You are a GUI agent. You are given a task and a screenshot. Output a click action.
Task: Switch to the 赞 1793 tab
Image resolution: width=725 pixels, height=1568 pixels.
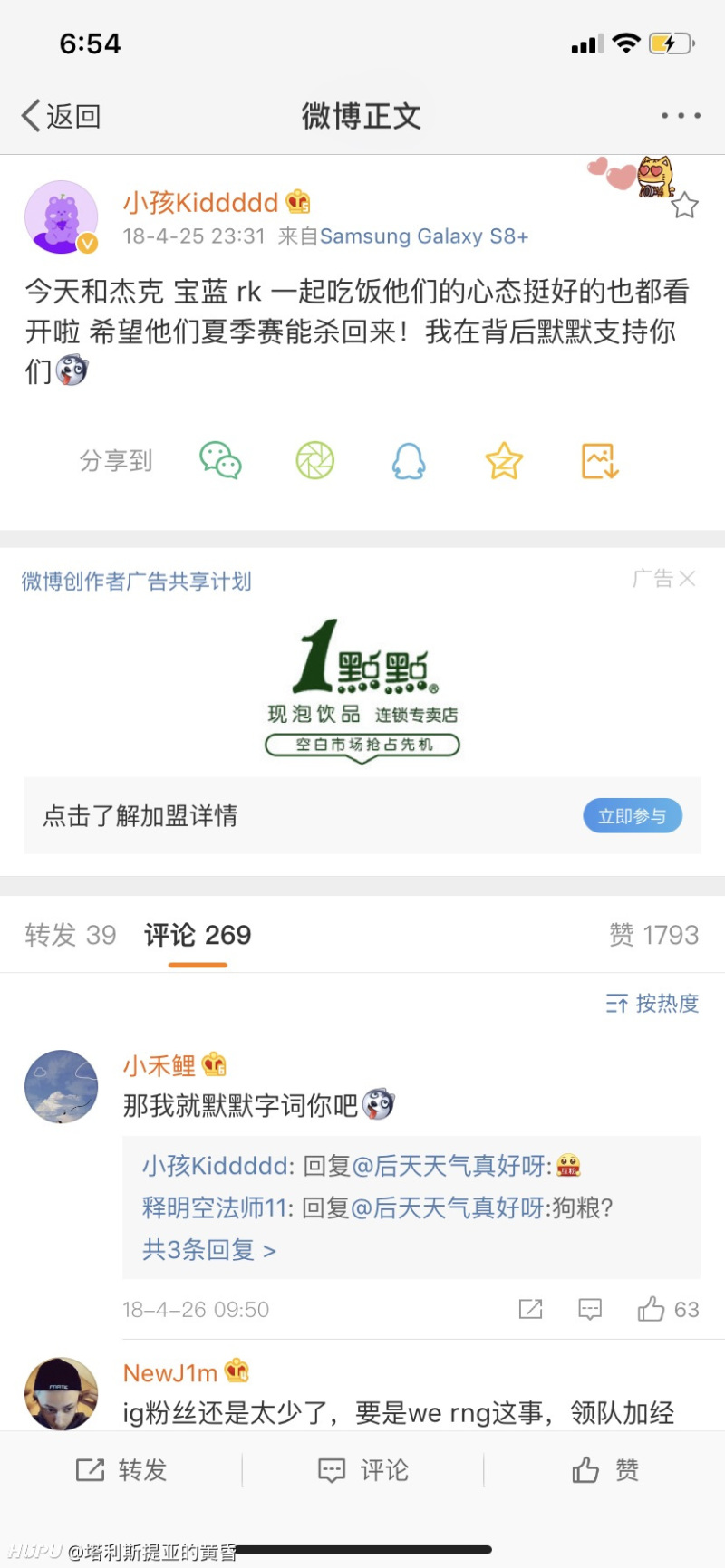coord(653,935)
